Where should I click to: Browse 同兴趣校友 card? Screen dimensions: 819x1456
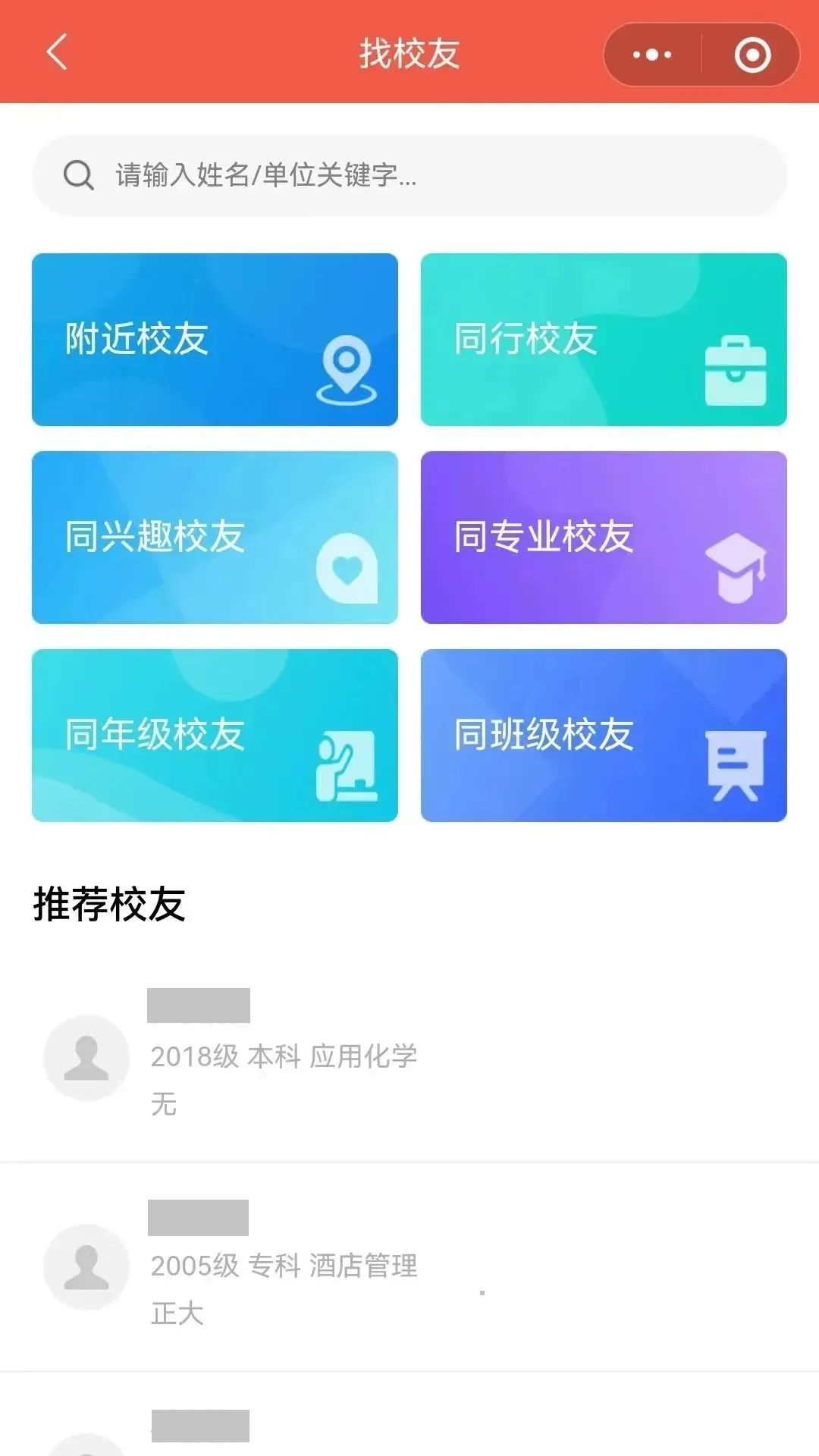pyautogui.click(x=215, y=538)
